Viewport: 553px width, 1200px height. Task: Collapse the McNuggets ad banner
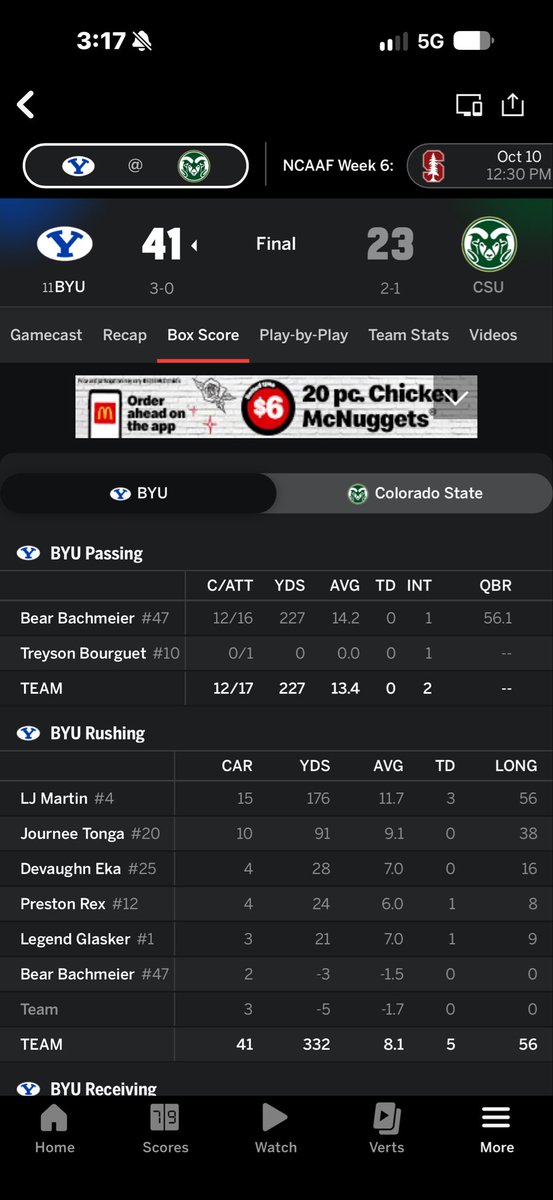457,397
